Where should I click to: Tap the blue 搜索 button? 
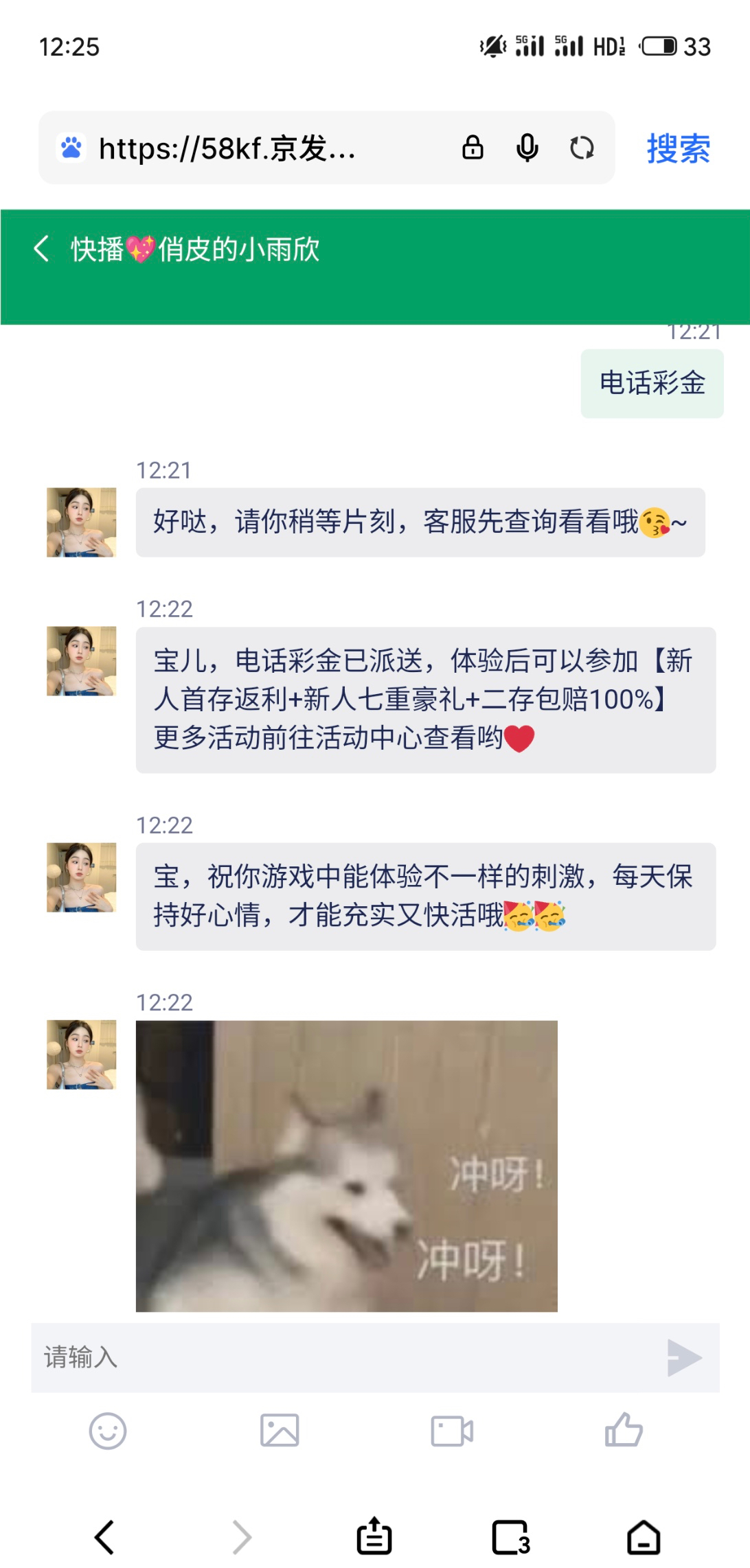pyautogui.click(x=678, y=148)
